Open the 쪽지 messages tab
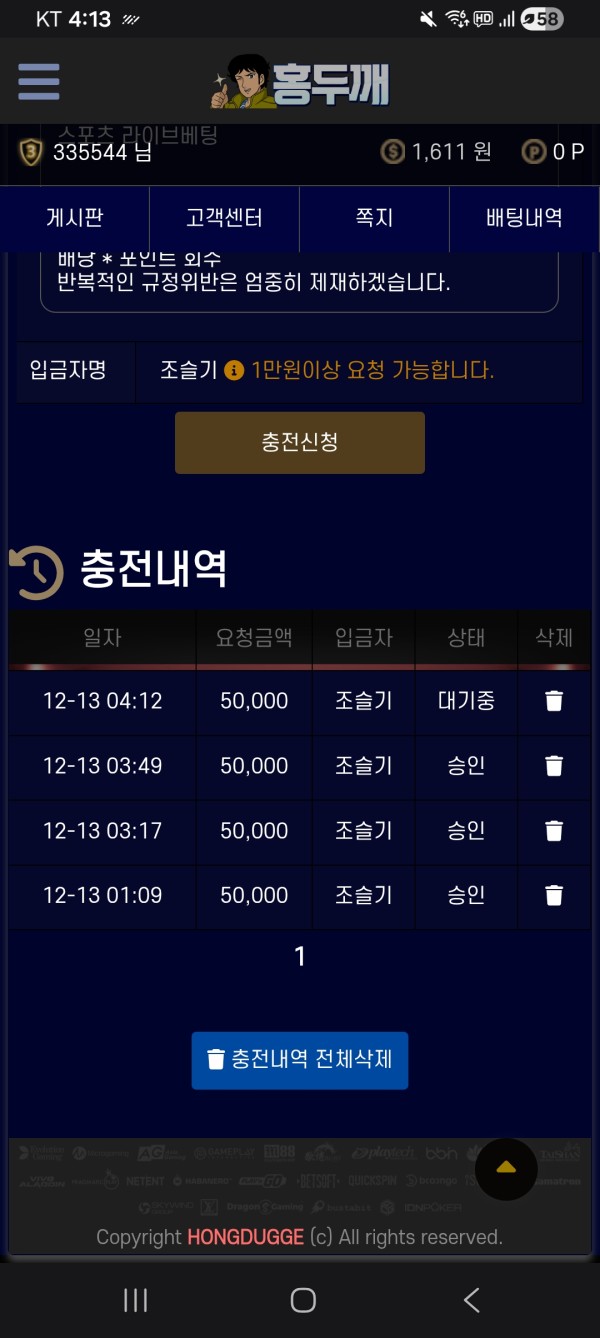The width and height of the screenshot is (600, 1338). [x=374, y=218]
